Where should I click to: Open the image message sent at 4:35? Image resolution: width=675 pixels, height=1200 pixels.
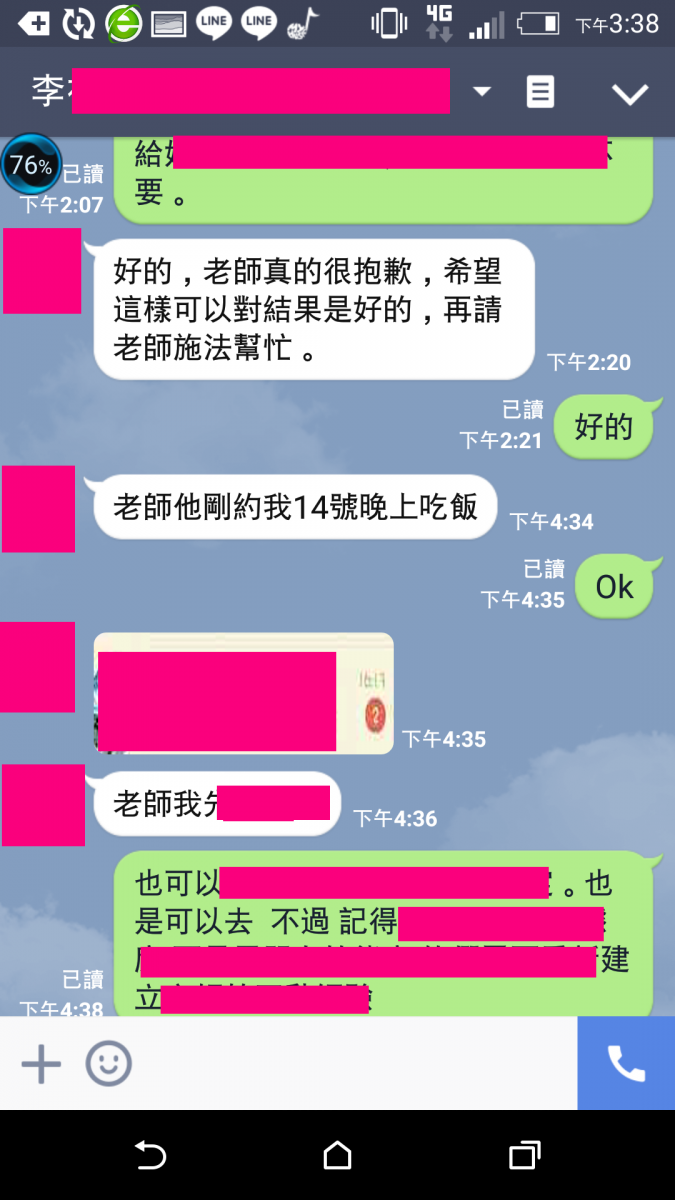click(x=243, y=692)
